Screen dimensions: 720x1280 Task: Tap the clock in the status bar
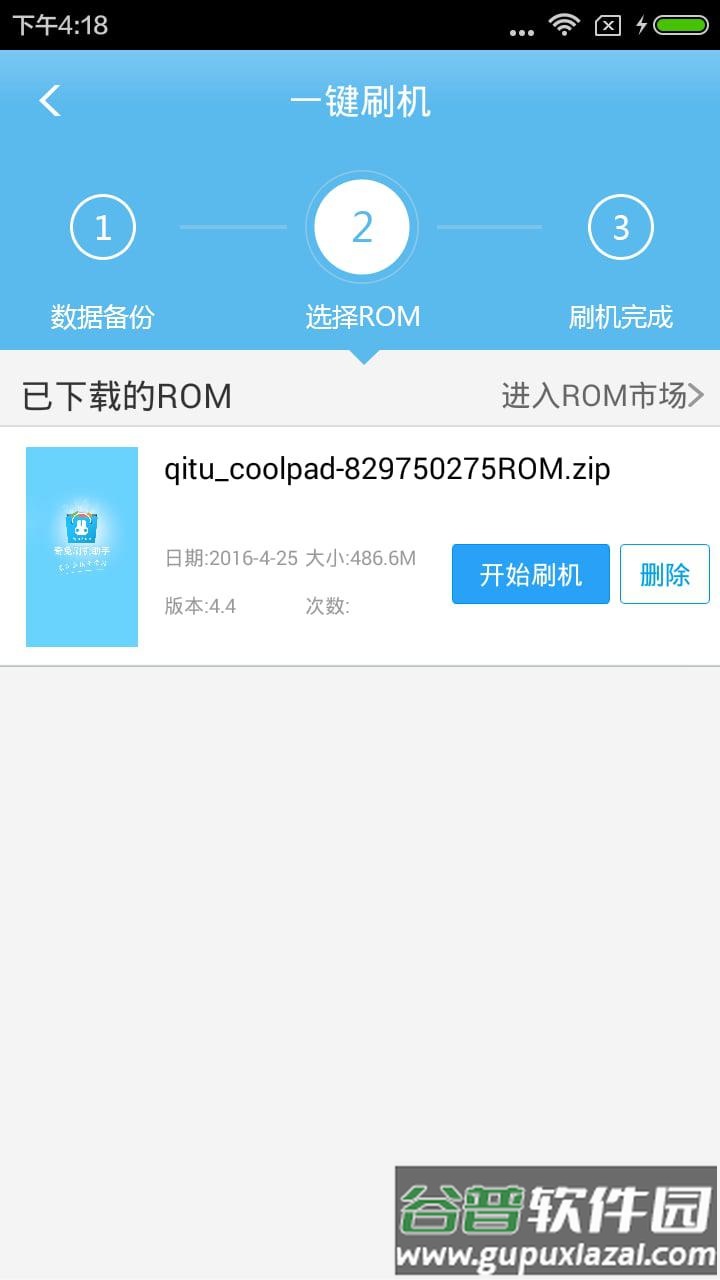60,25
